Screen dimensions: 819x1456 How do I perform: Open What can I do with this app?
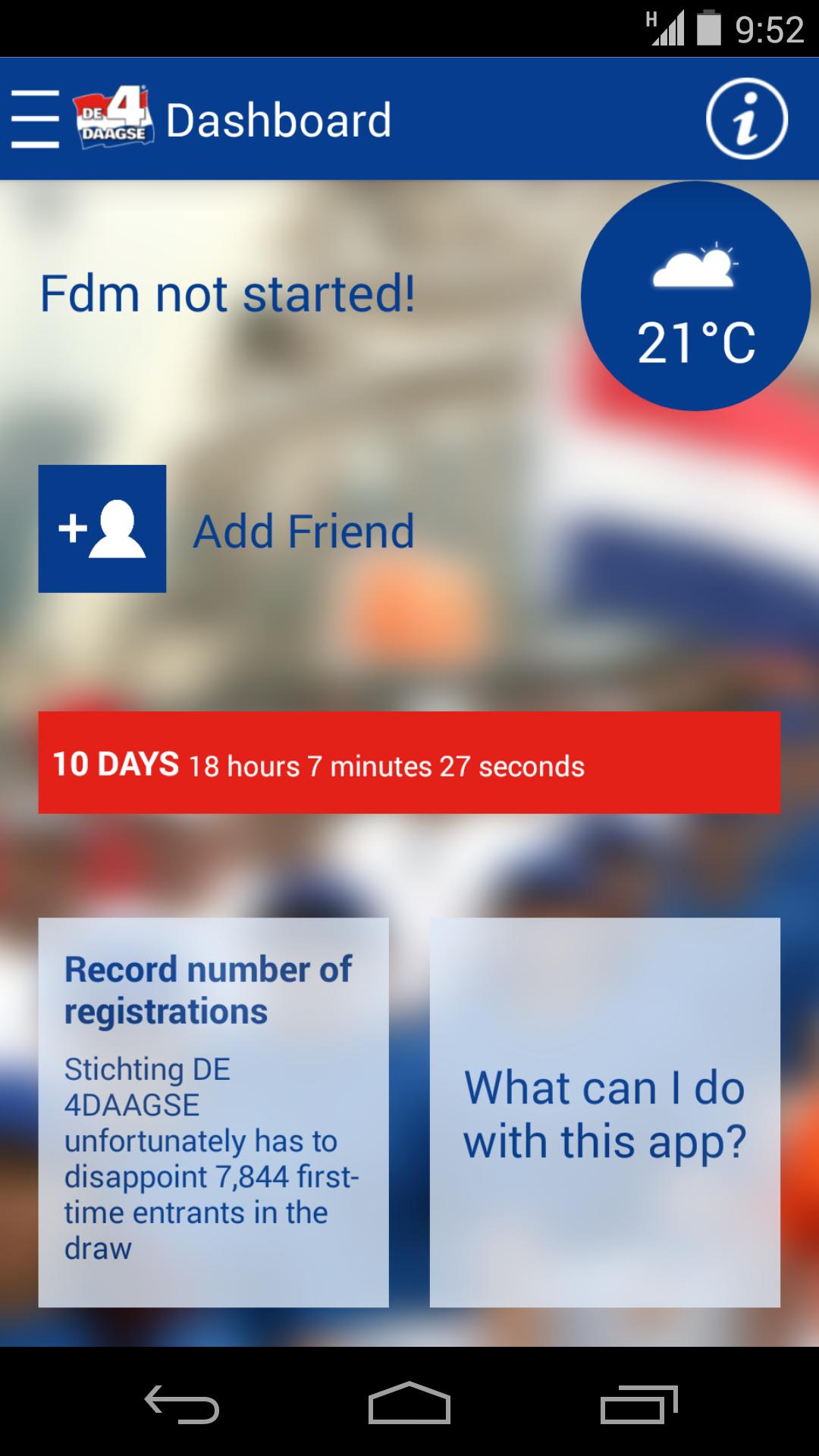point(604,1112)
